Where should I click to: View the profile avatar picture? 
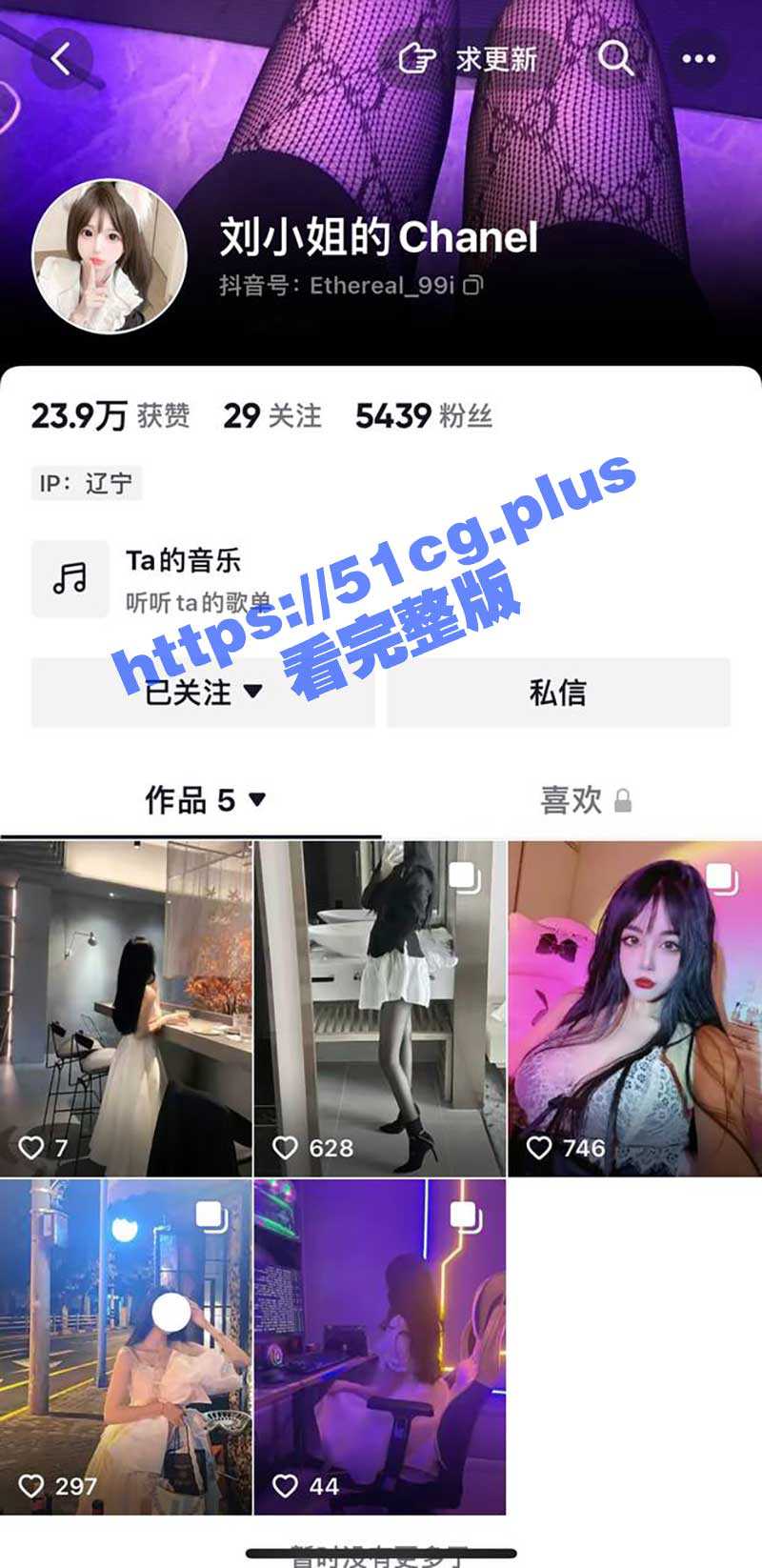pos(110,255)
